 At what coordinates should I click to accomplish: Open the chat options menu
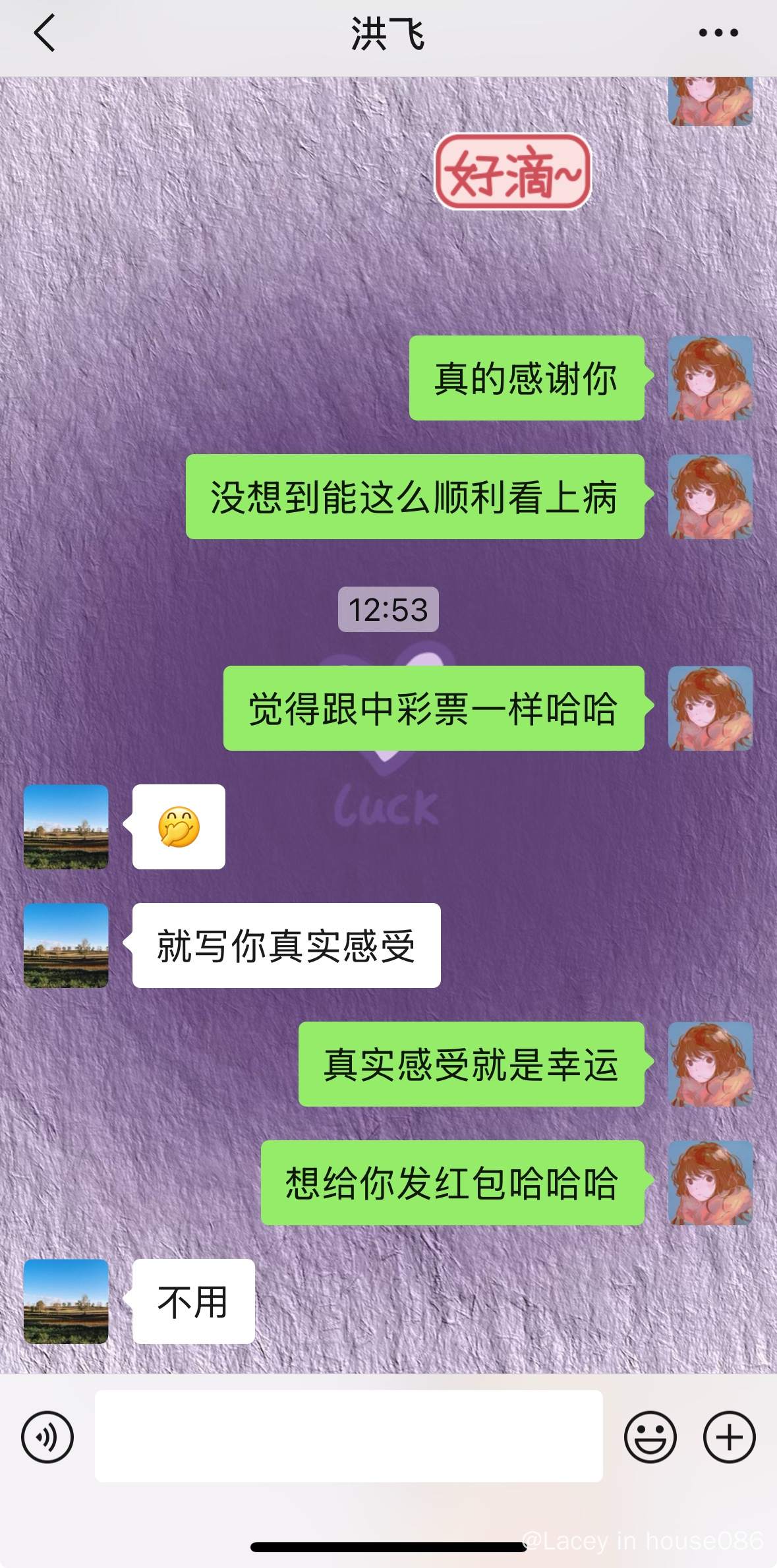pyautogui.click(x=718, y=33)
